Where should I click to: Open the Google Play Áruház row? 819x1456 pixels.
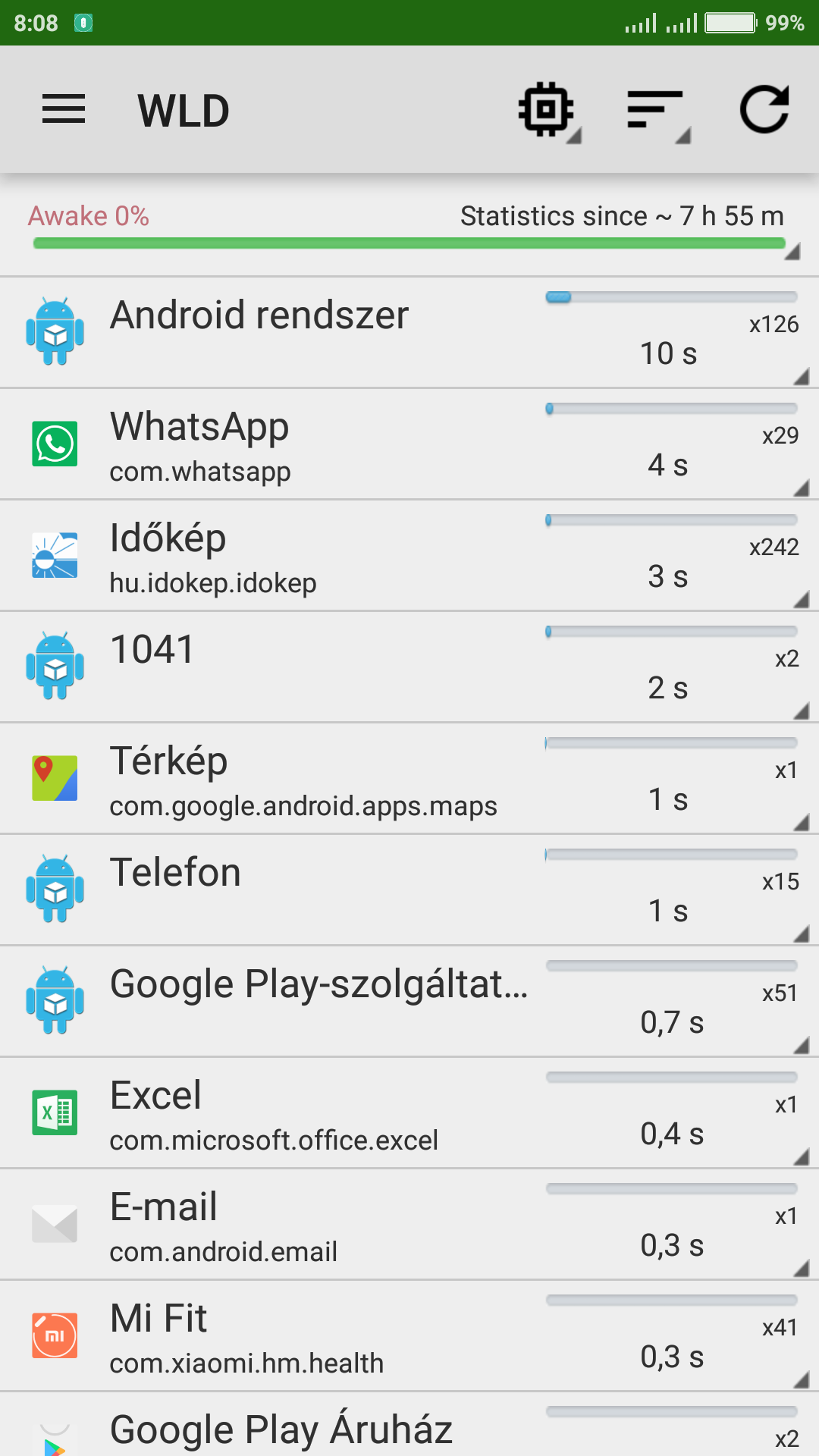[x=409, y=1424]
